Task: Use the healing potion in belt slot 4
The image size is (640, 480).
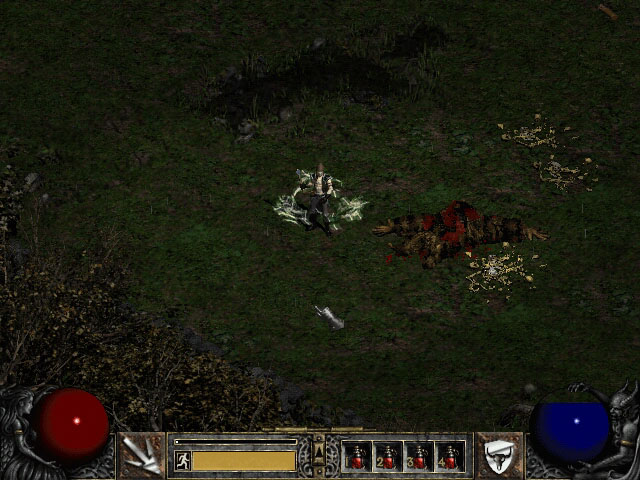Action: click(450, 457)
